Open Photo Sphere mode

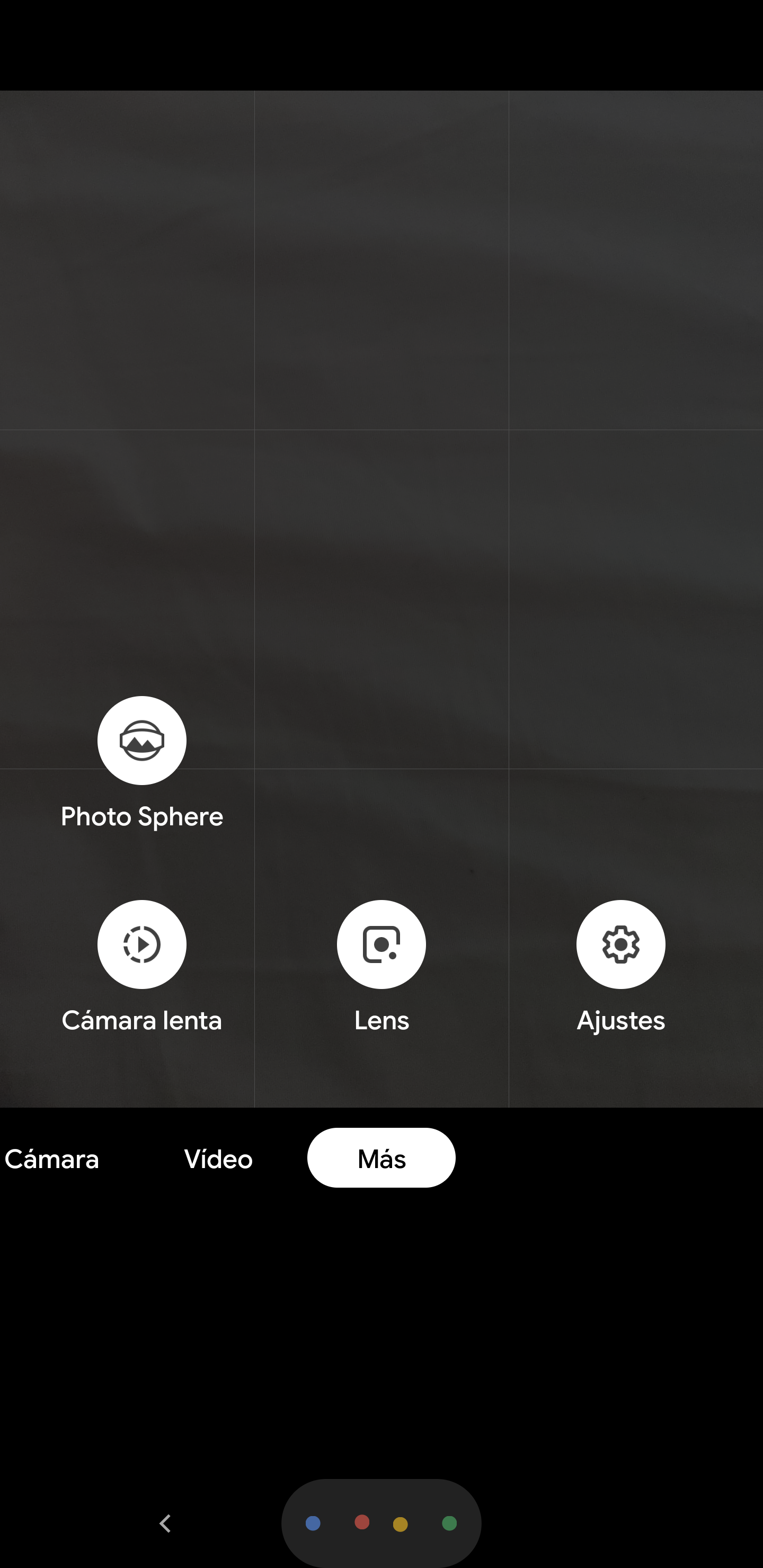142,740
